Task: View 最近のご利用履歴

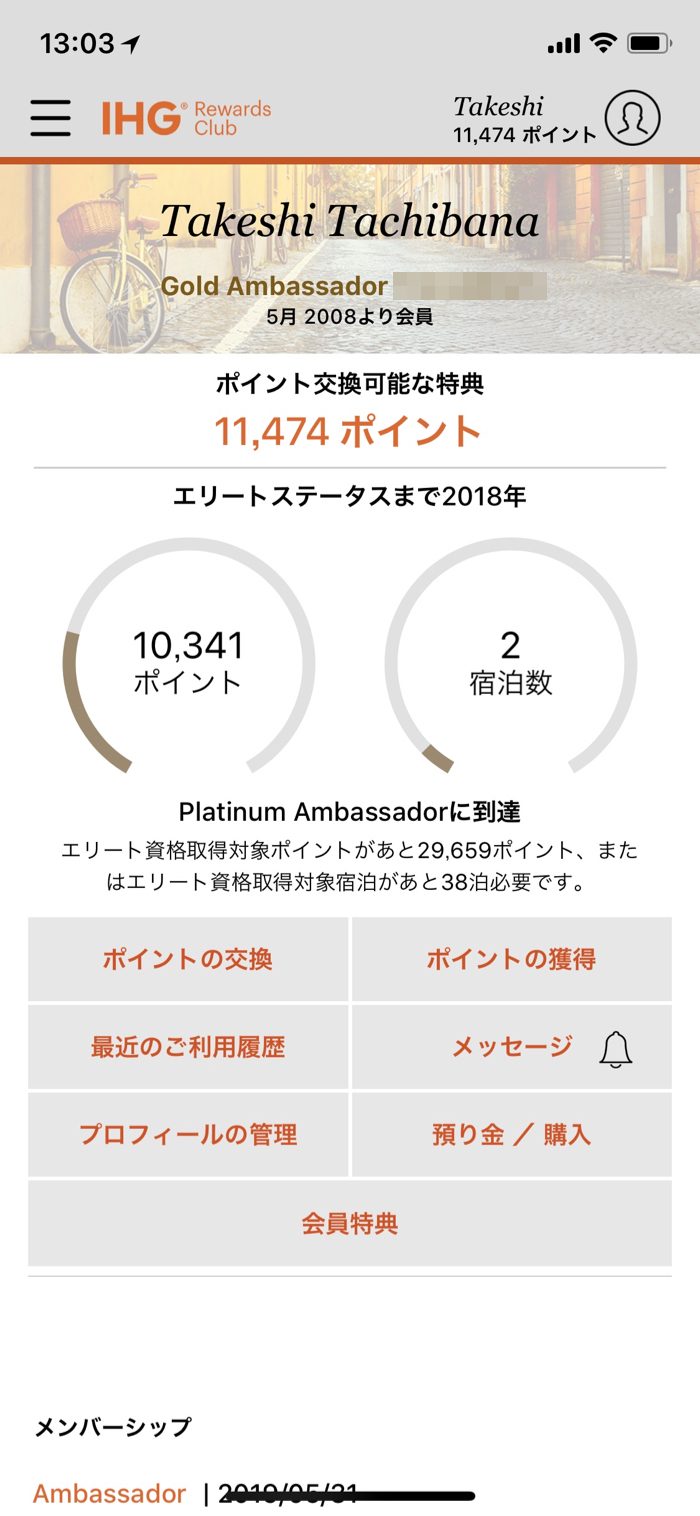Action: [188, 1047]
